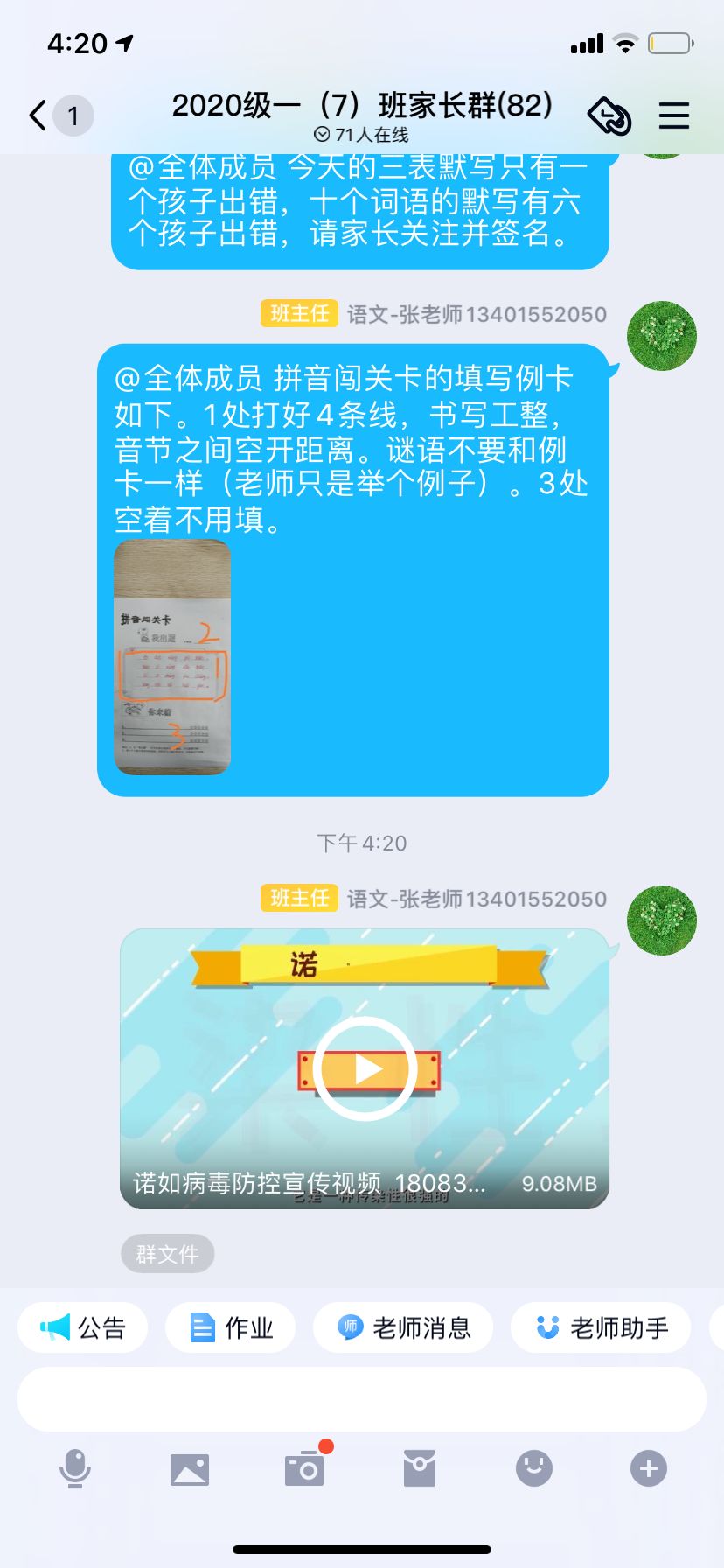Image resolution: width=724 pixels, height=1568 pixels.
Task: Play the 诺如病毒防控宣传视频 video
Action: (x=365, y=1068)
